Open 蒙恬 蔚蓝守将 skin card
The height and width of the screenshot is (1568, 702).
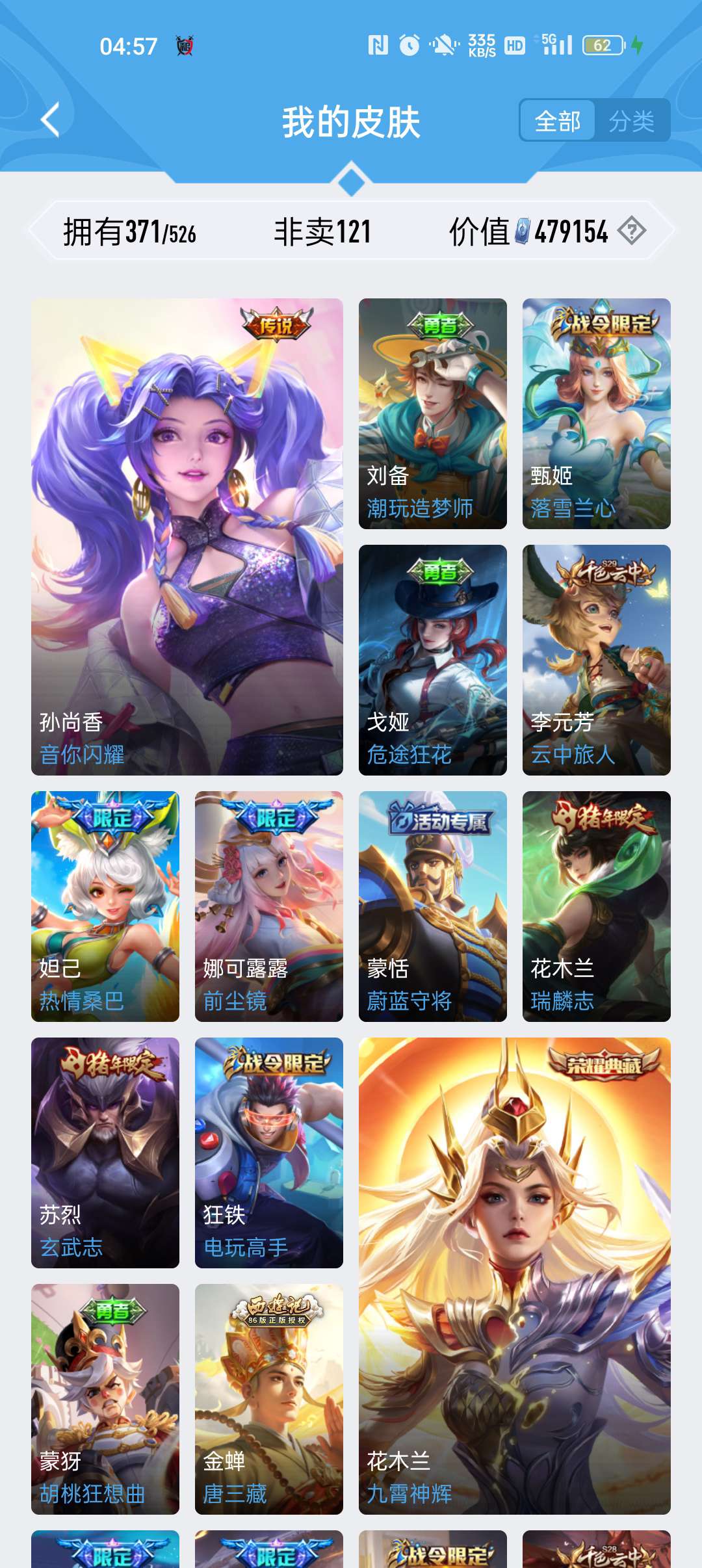tap(433, 906)
